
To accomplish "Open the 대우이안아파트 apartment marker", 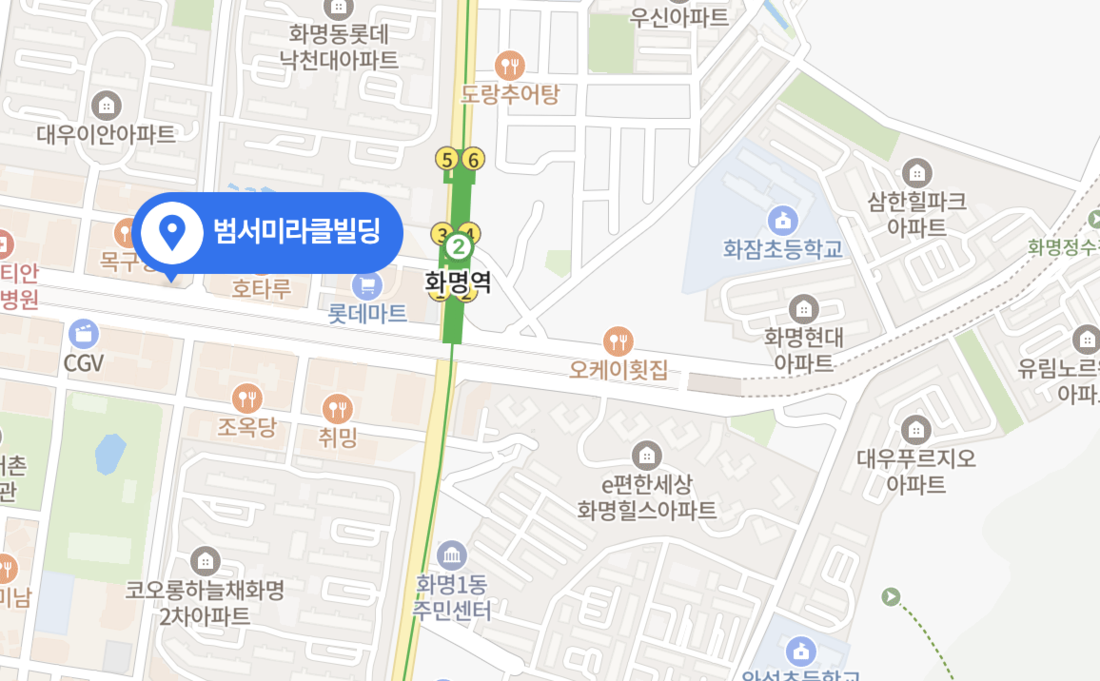I will click(x=106, y=104).
